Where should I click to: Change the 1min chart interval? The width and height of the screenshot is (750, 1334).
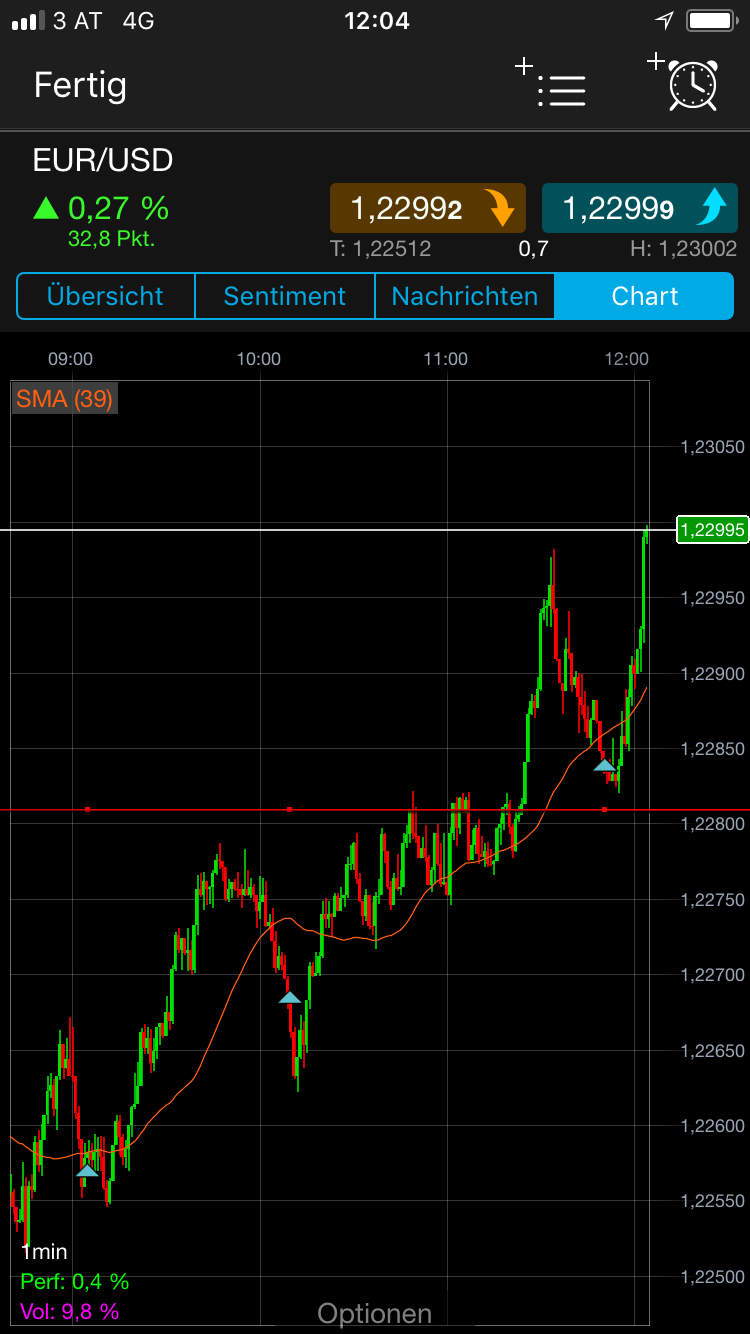coord(44,1251)
